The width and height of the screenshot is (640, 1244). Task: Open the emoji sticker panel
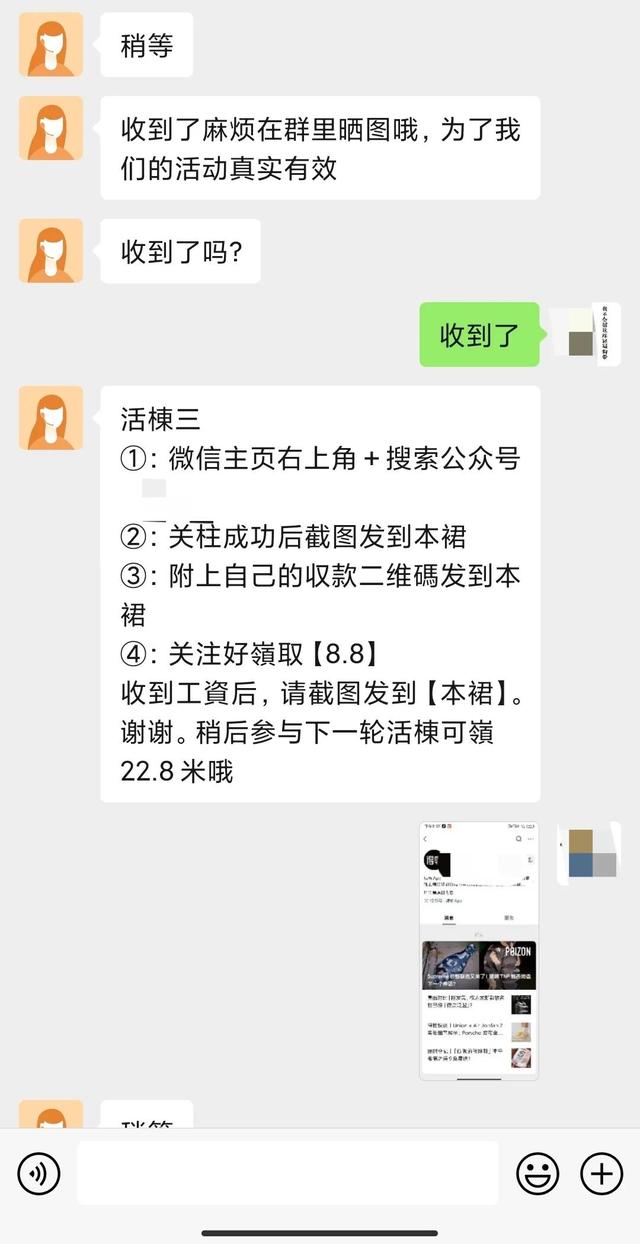pyautogui.click(x=537, y=1173)
